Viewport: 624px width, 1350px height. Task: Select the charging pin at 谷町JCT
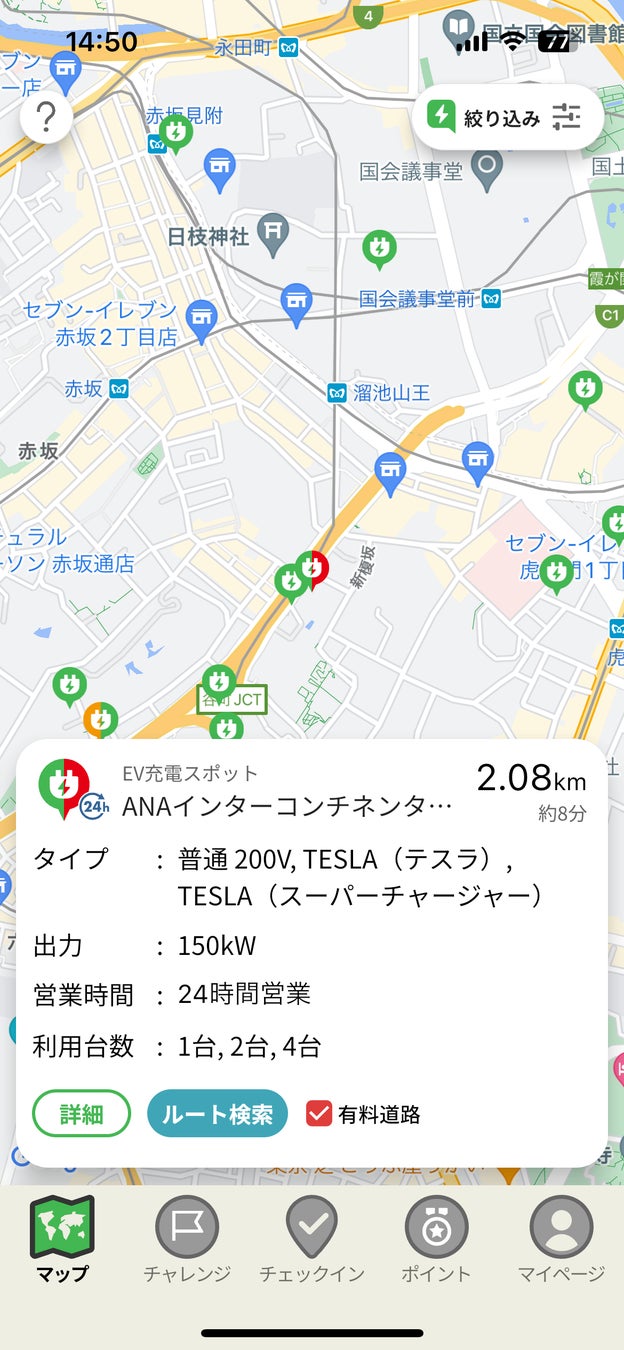(x=219, y=682)
